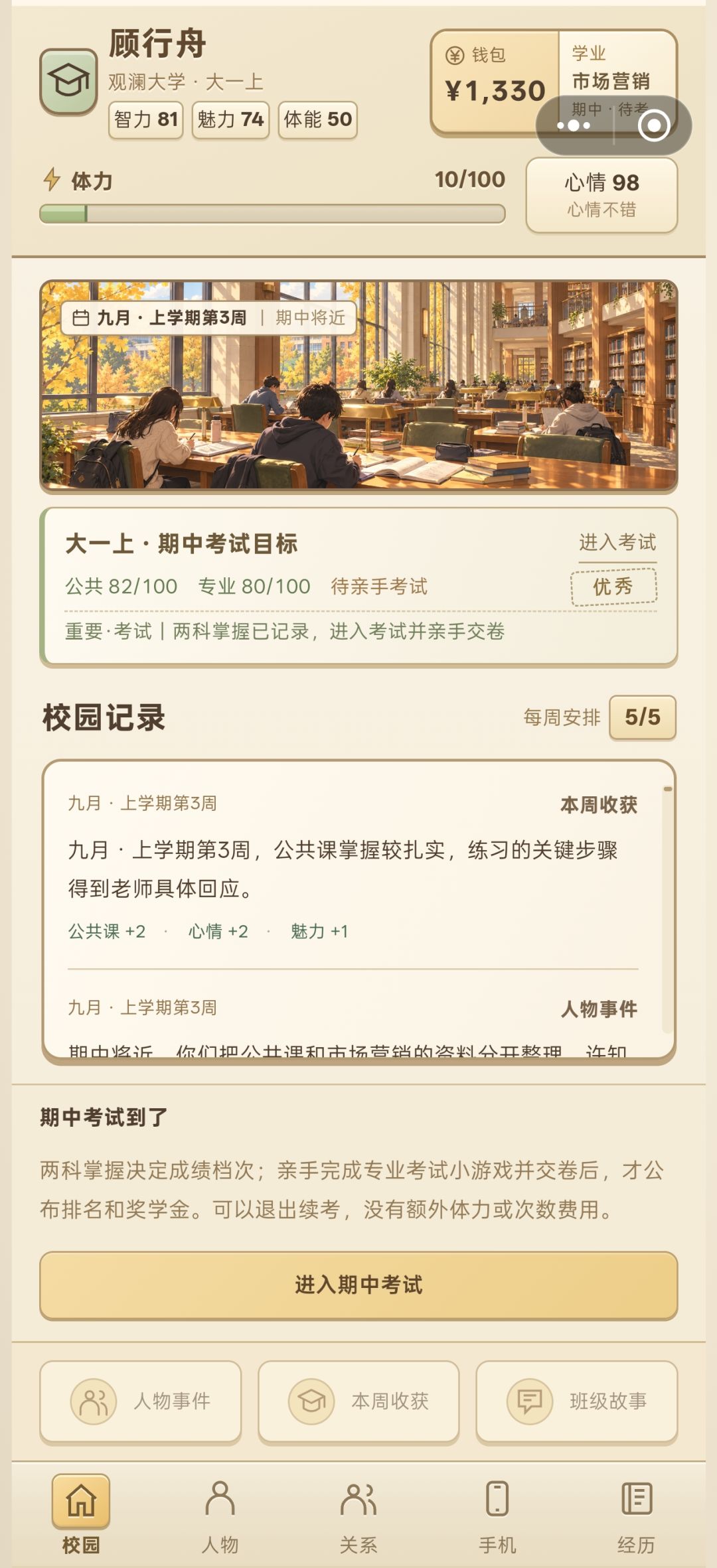The image size is (717, 1568).
Task: Open the 手机 tab
Action: pyautogui.click(x=497, y=1516)
